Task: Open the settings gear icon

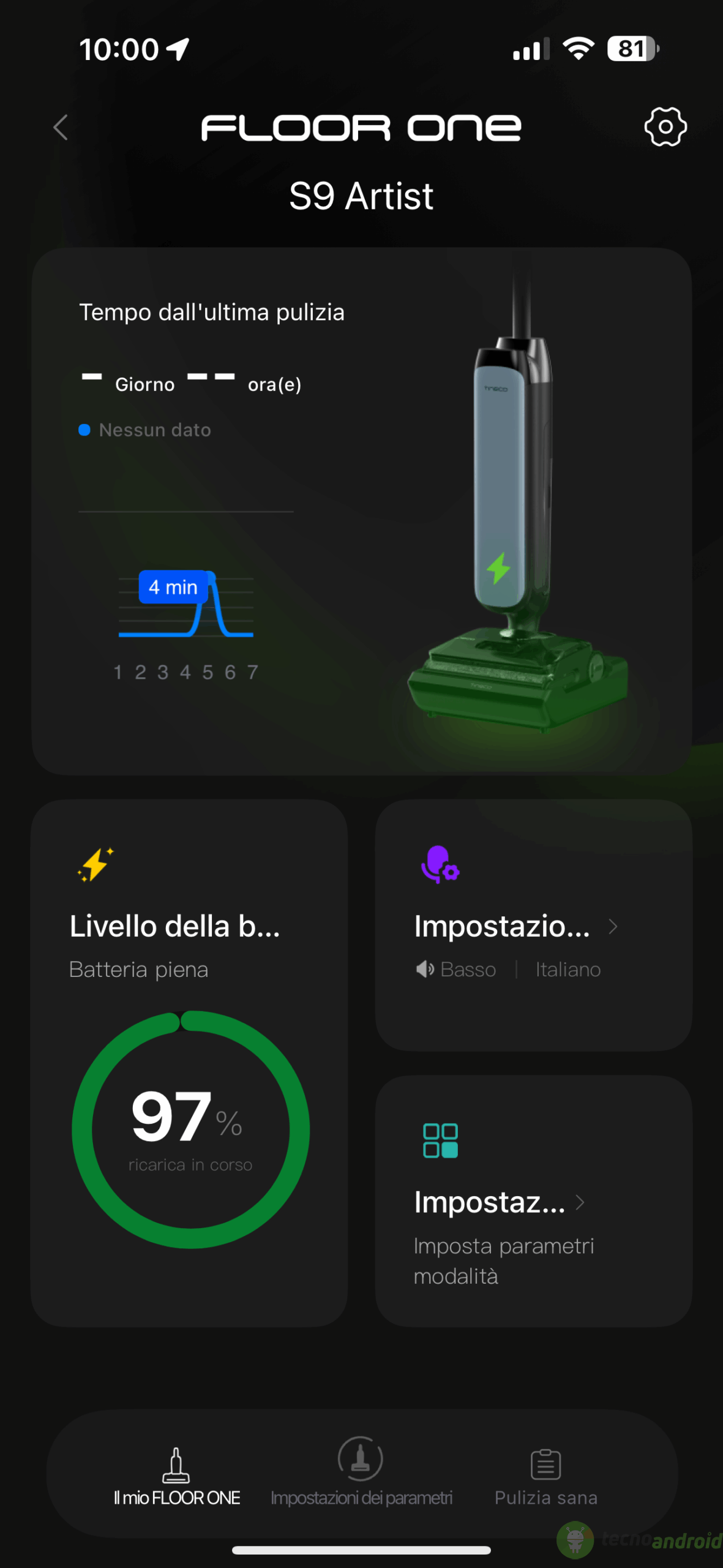Action: pos(665,127)
